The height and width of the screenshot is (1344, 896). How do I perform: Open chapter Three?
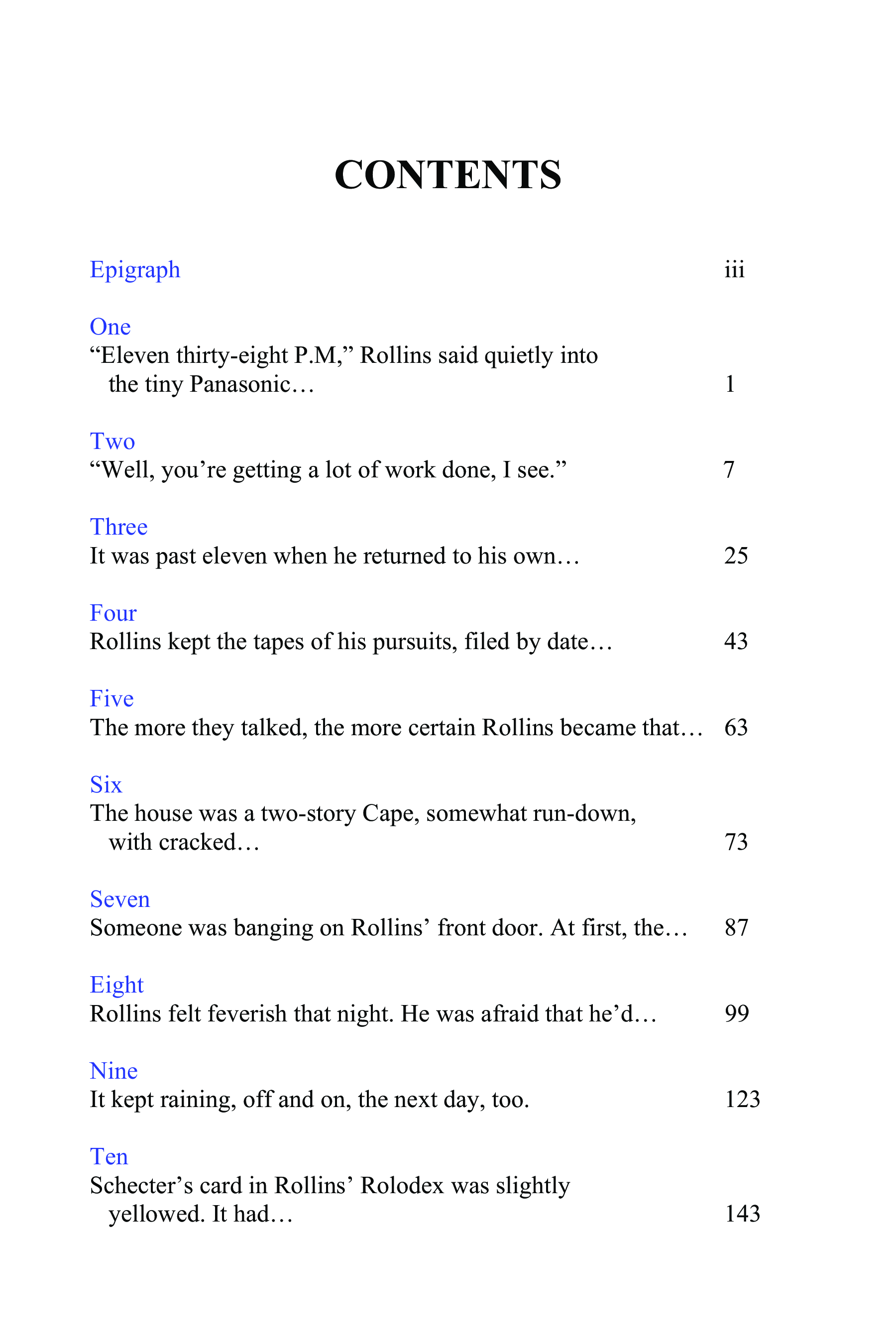click(119, 527)
